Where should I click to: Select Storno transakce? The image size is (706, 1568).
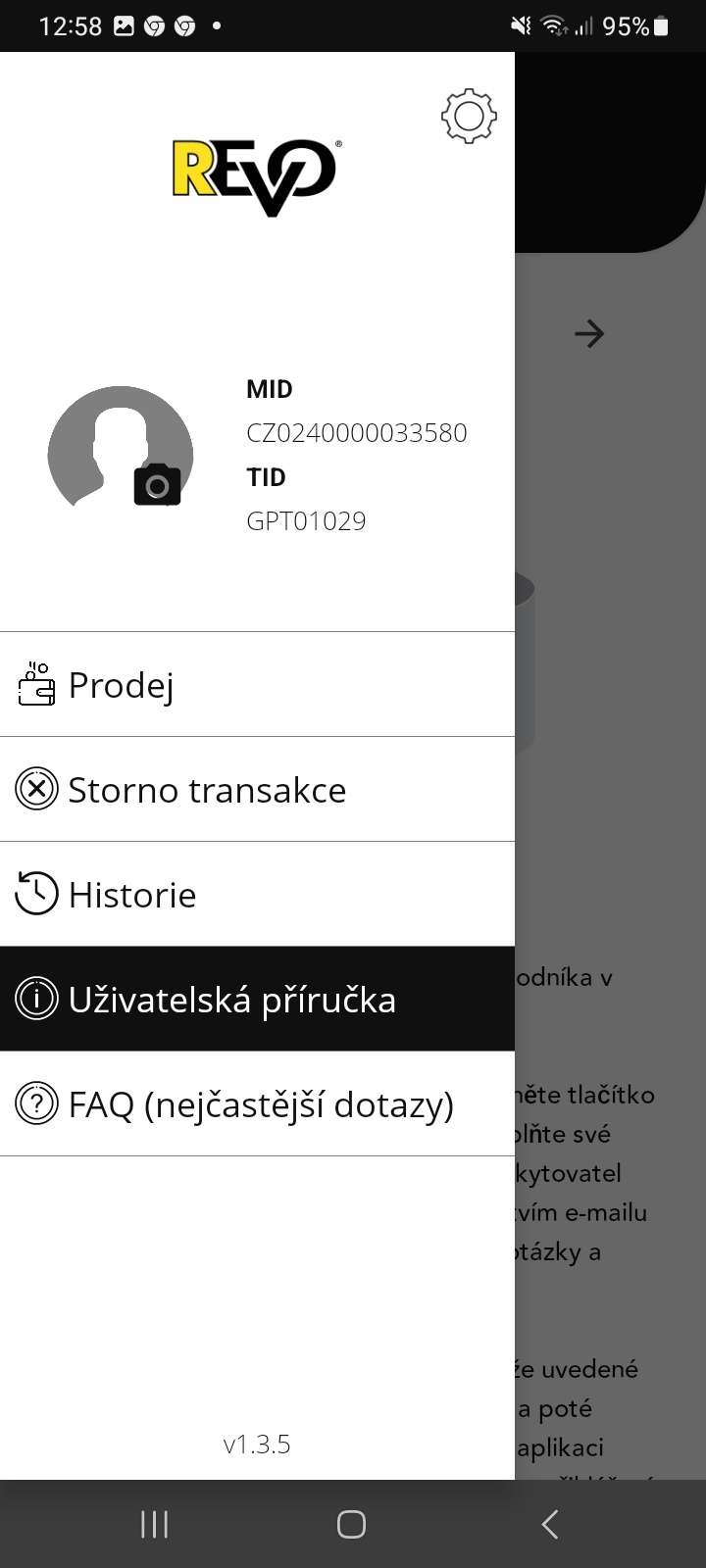tap(257, 790)
